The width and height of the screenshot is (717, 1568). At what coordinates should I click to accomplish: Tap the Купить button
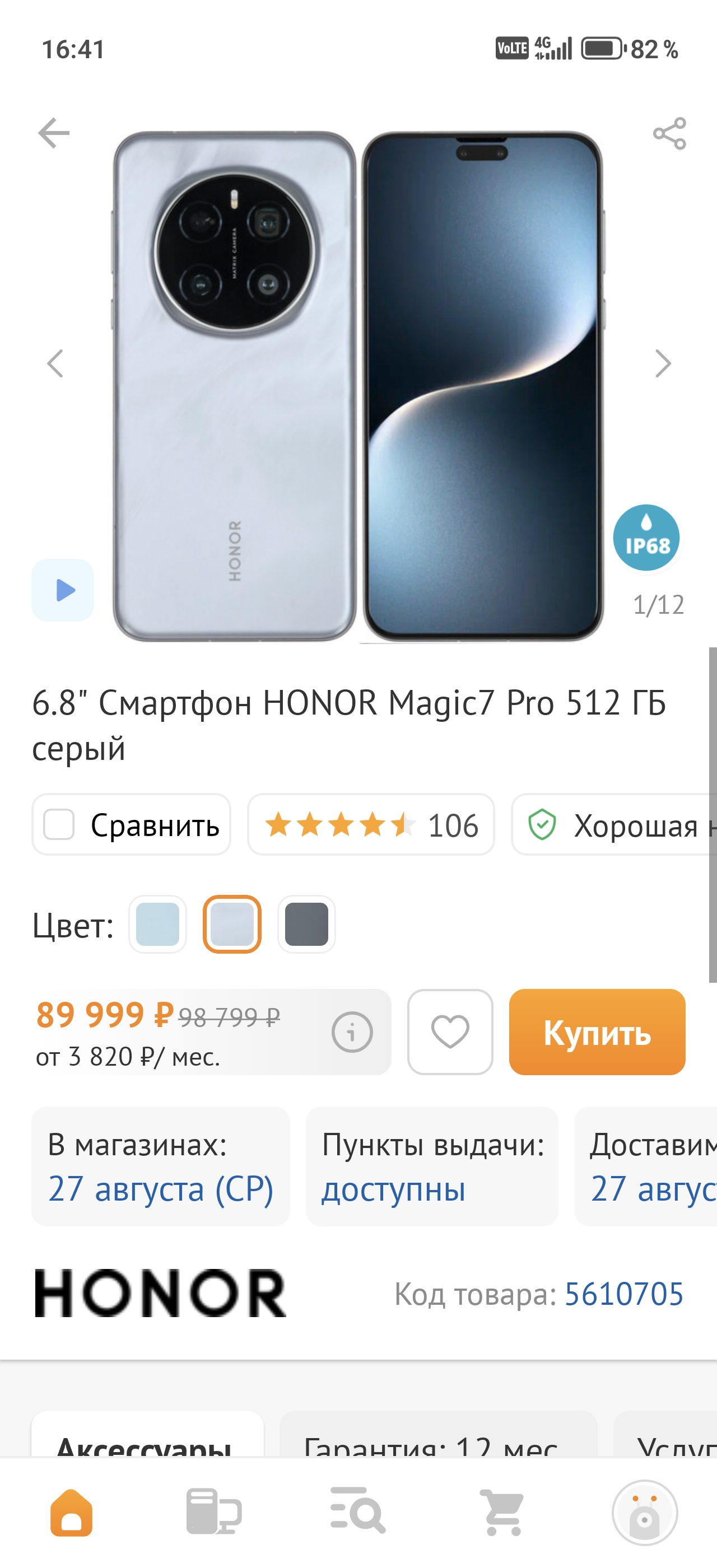(597, 1032)
